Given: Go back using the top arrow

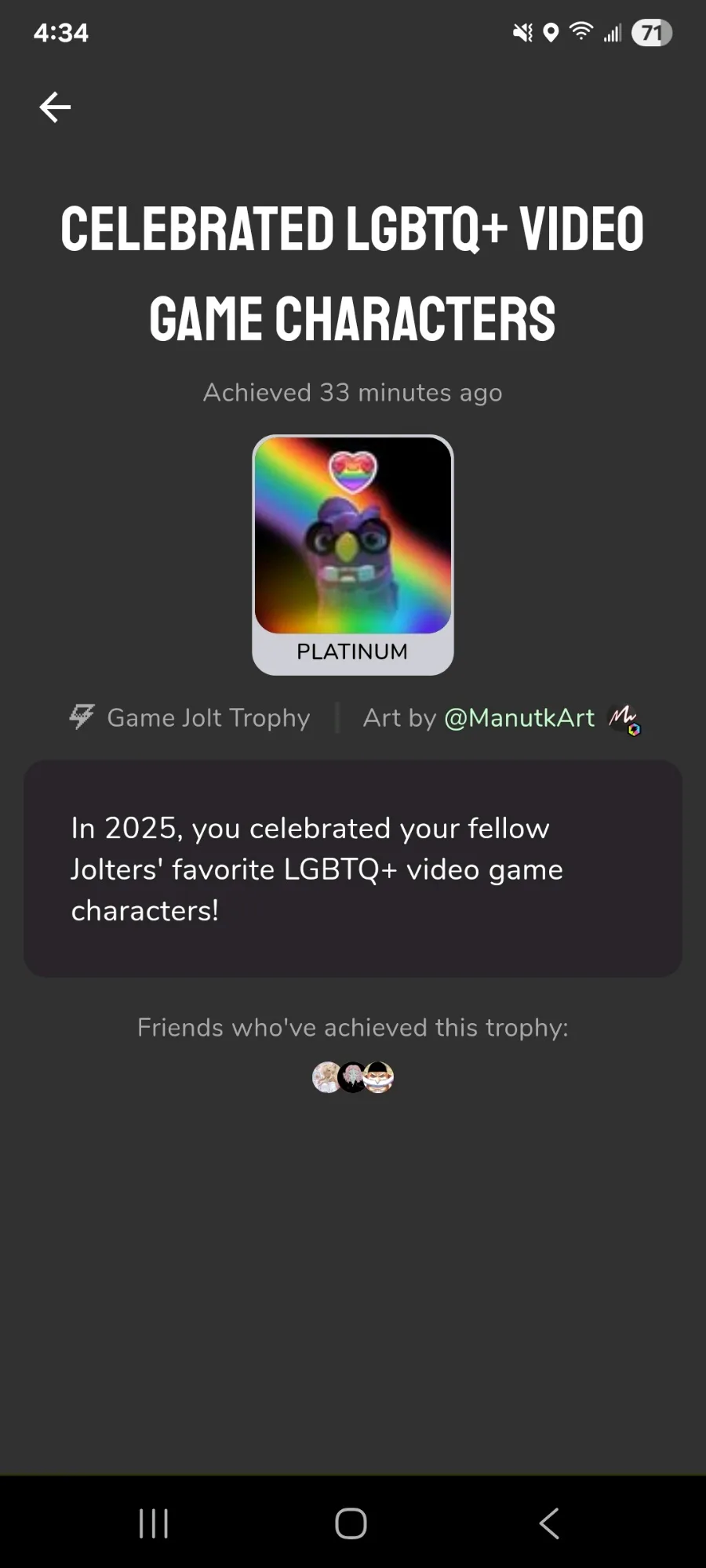Looking at the screenshot, I should point(55,107).
